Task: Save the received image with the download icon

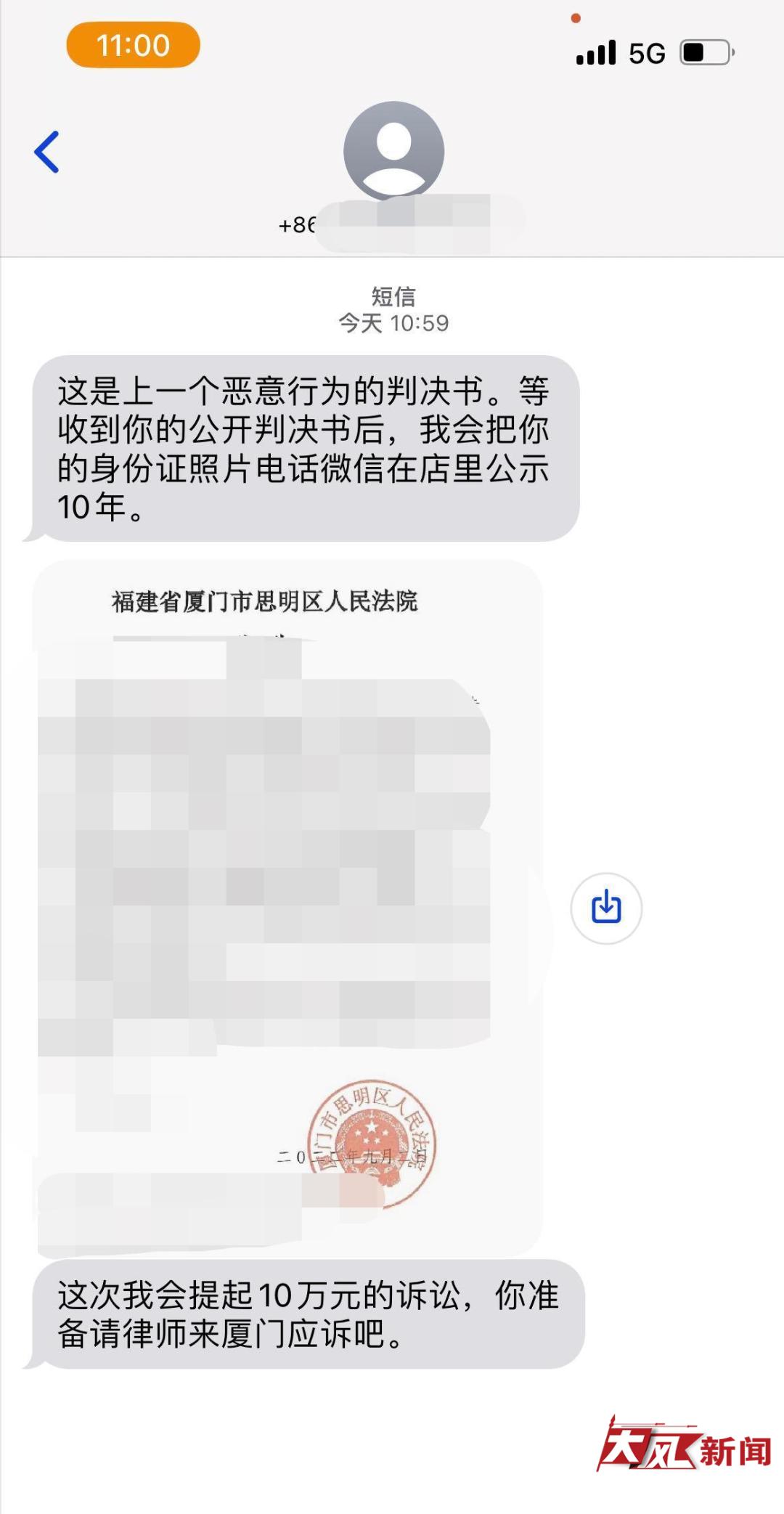Action: (606, 908)
